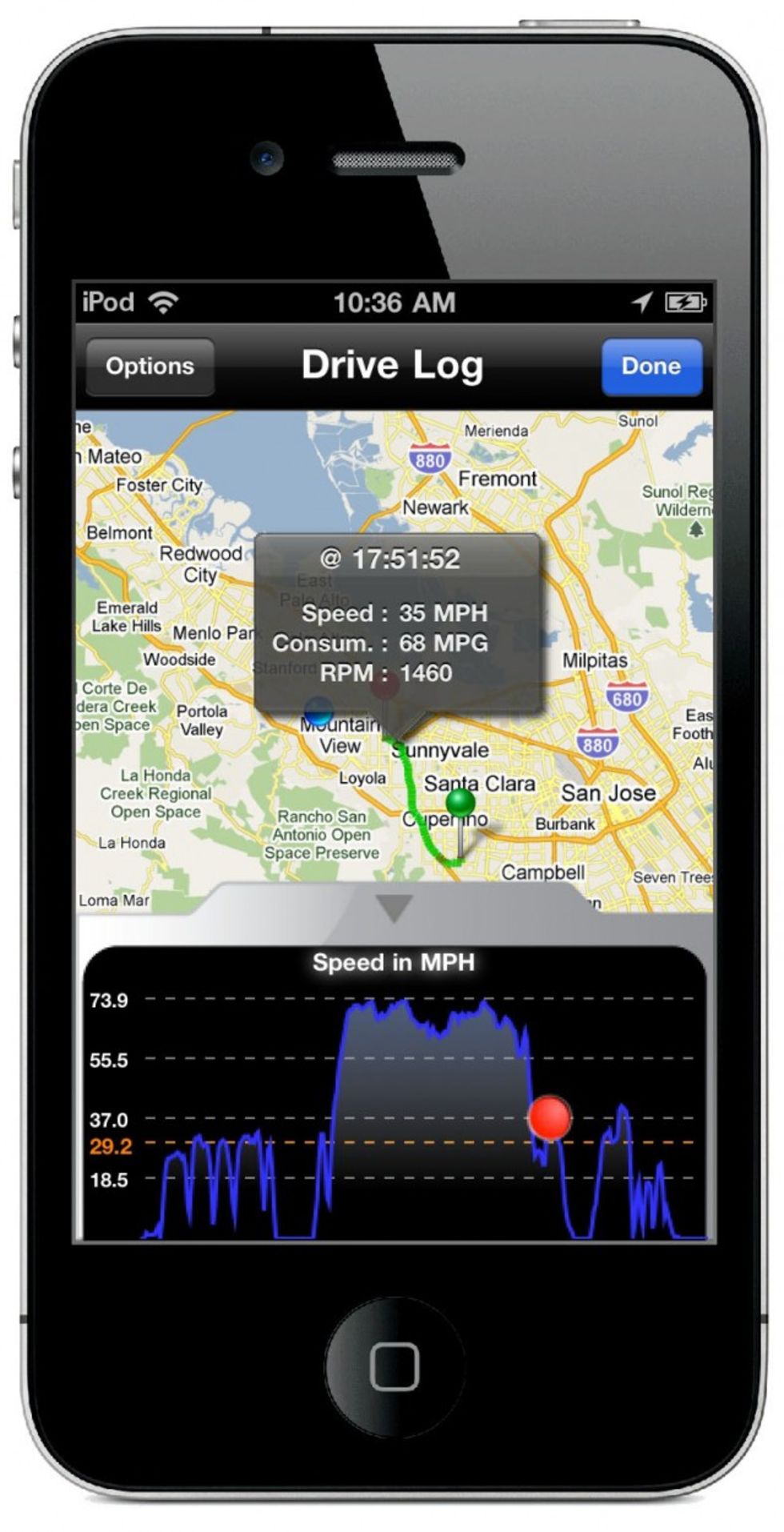Tap Done to close Drive Log
The image size is (784, 1532).
(x=651, y=367)
